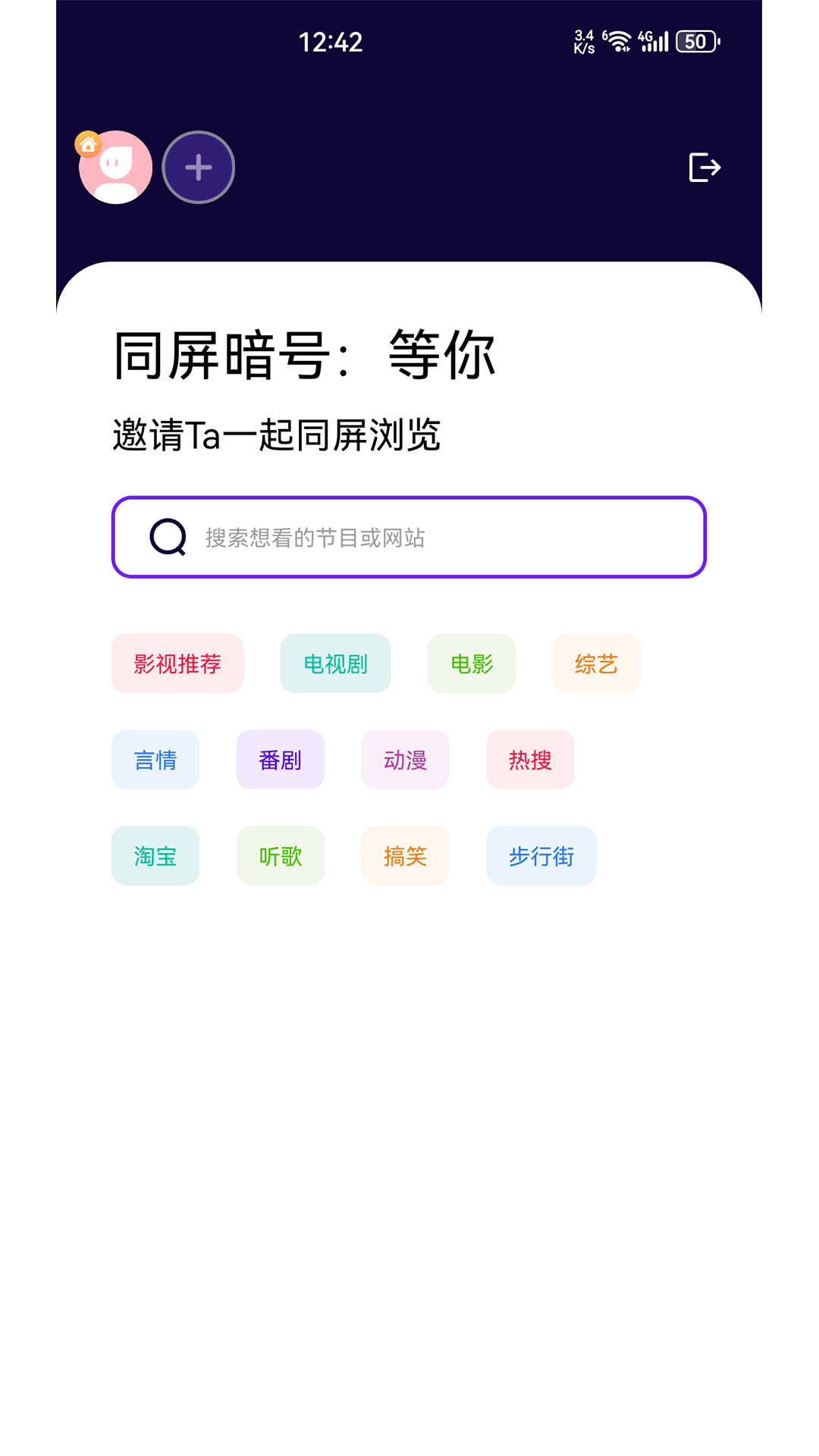Select the 影视推荐 category tag
819x1456 pixels.
pyautogui.click(x=177, y=664)
